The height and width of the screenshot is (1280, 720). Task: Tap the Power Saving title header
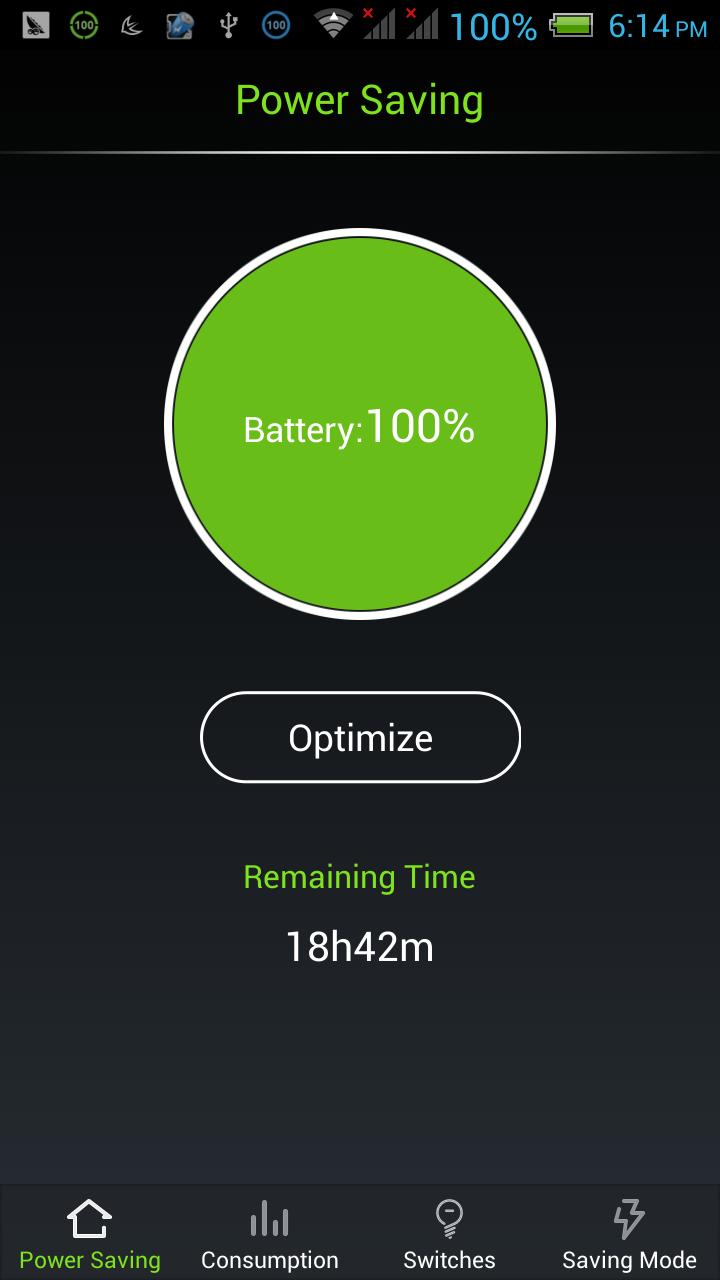click(x=359, y=100)
